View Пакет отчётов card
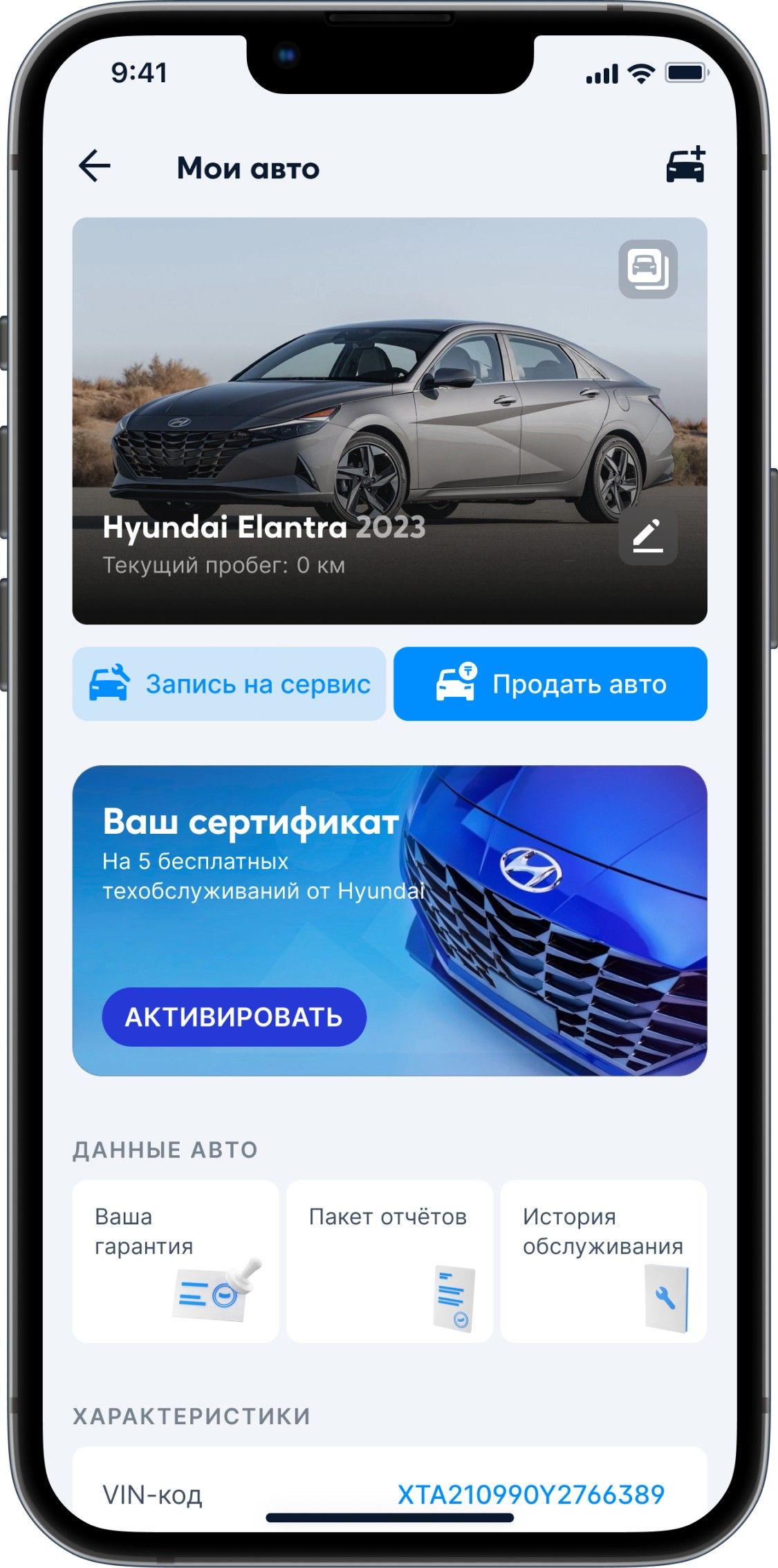Screen dimensions: 778x1568 tap(389, 1261)
